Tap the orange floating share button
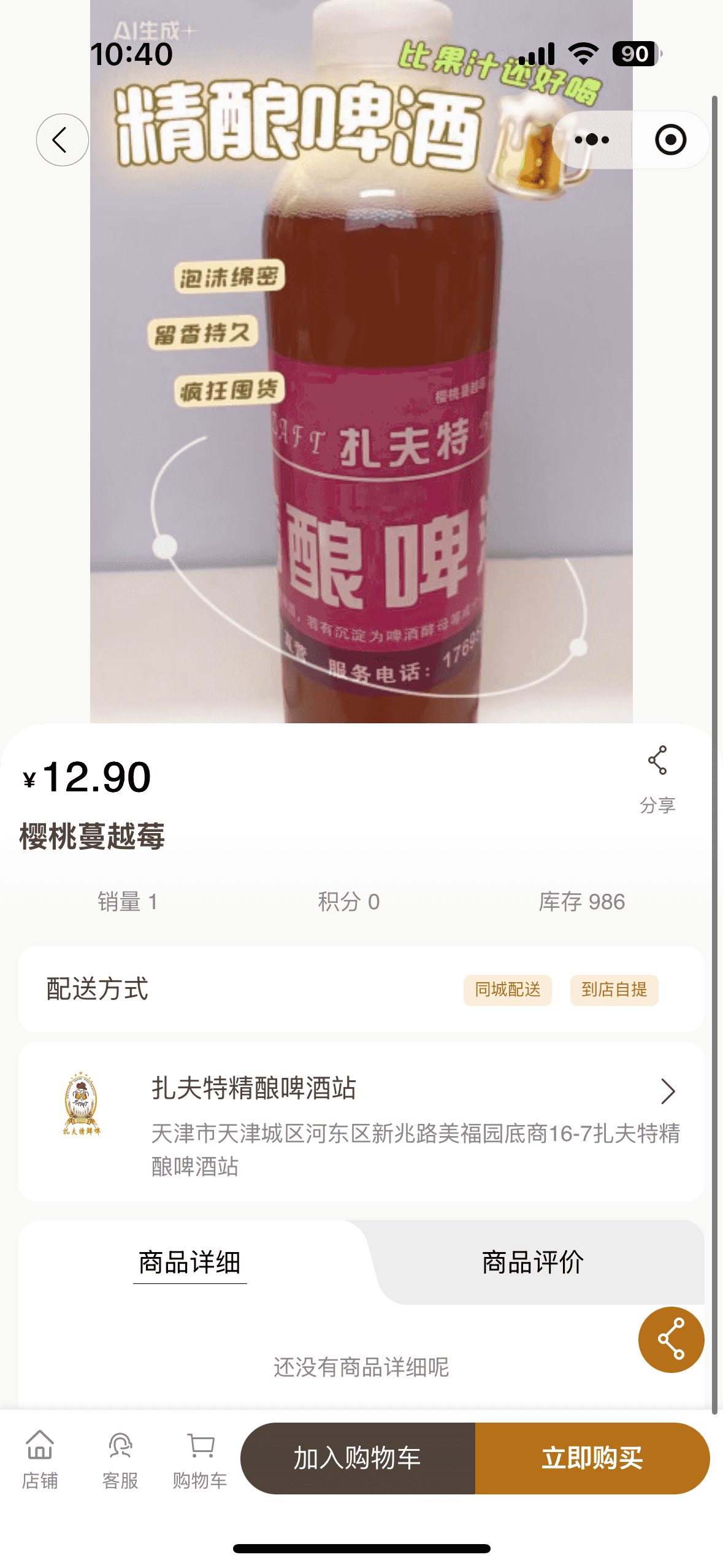This screenshot has width=723, height=1568. click(671, 1339)
